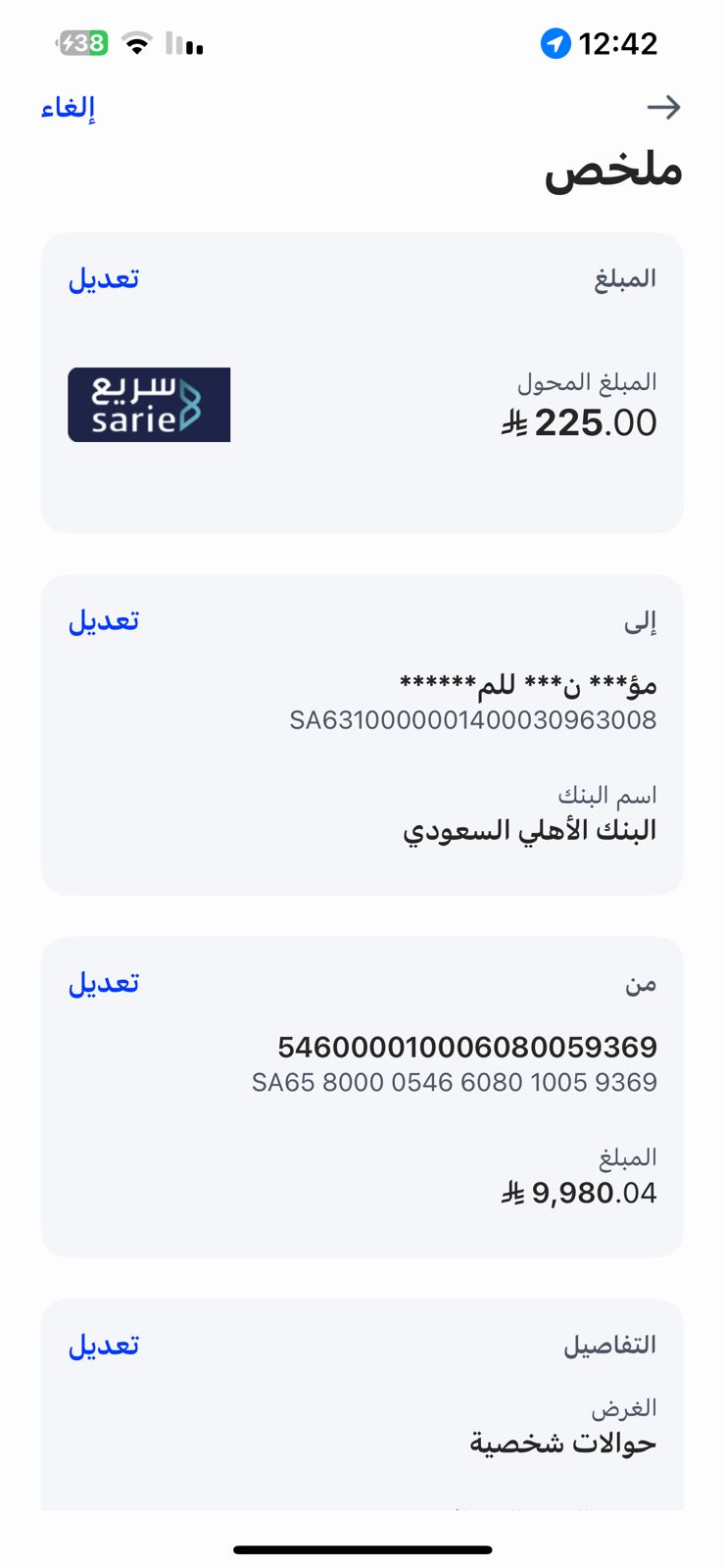Edit the recipient (إلى) section
The height and width of the screenshot is (1568, 725).
[104, 621]
